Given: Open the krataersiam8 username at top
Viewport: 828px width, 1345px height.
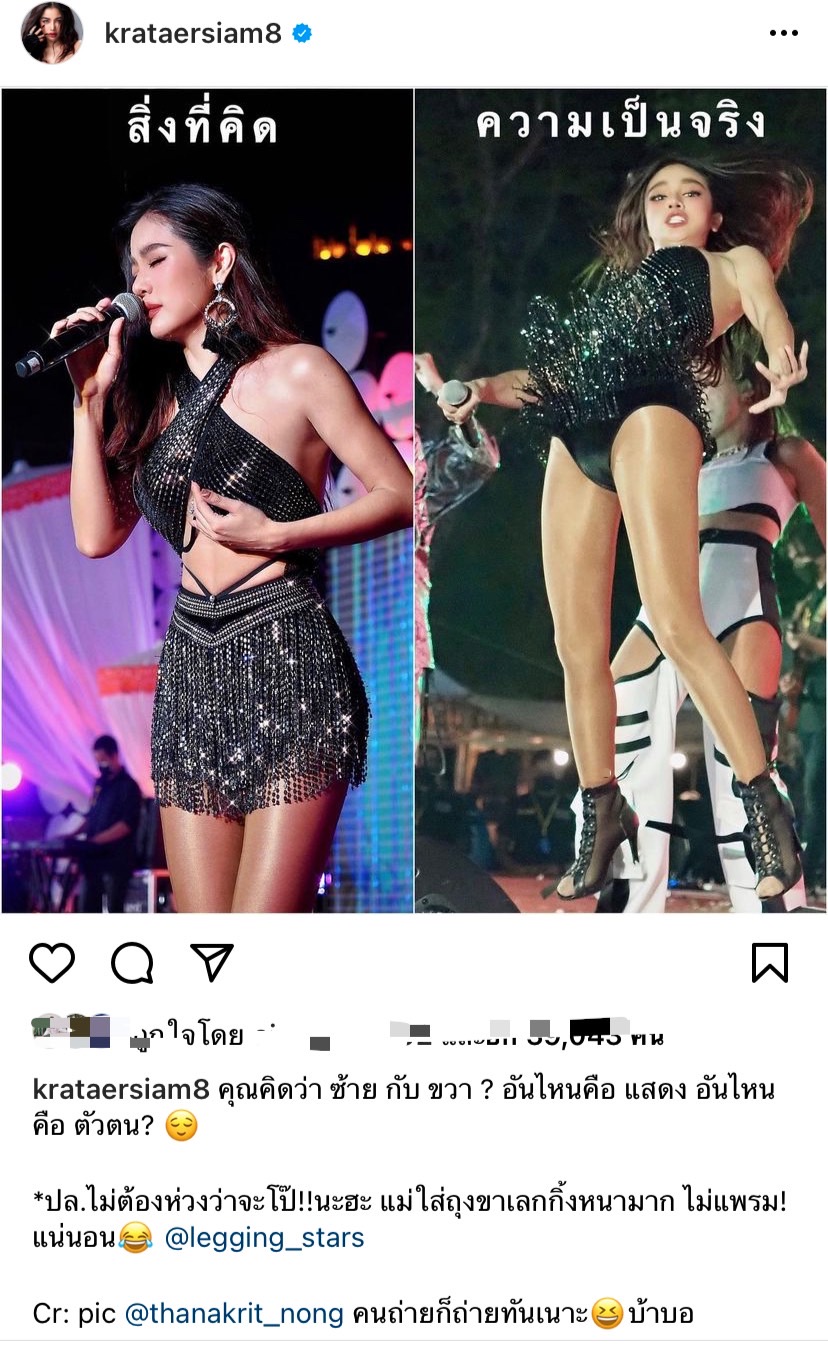Looking at the screenshot, I should click(193, 33).
